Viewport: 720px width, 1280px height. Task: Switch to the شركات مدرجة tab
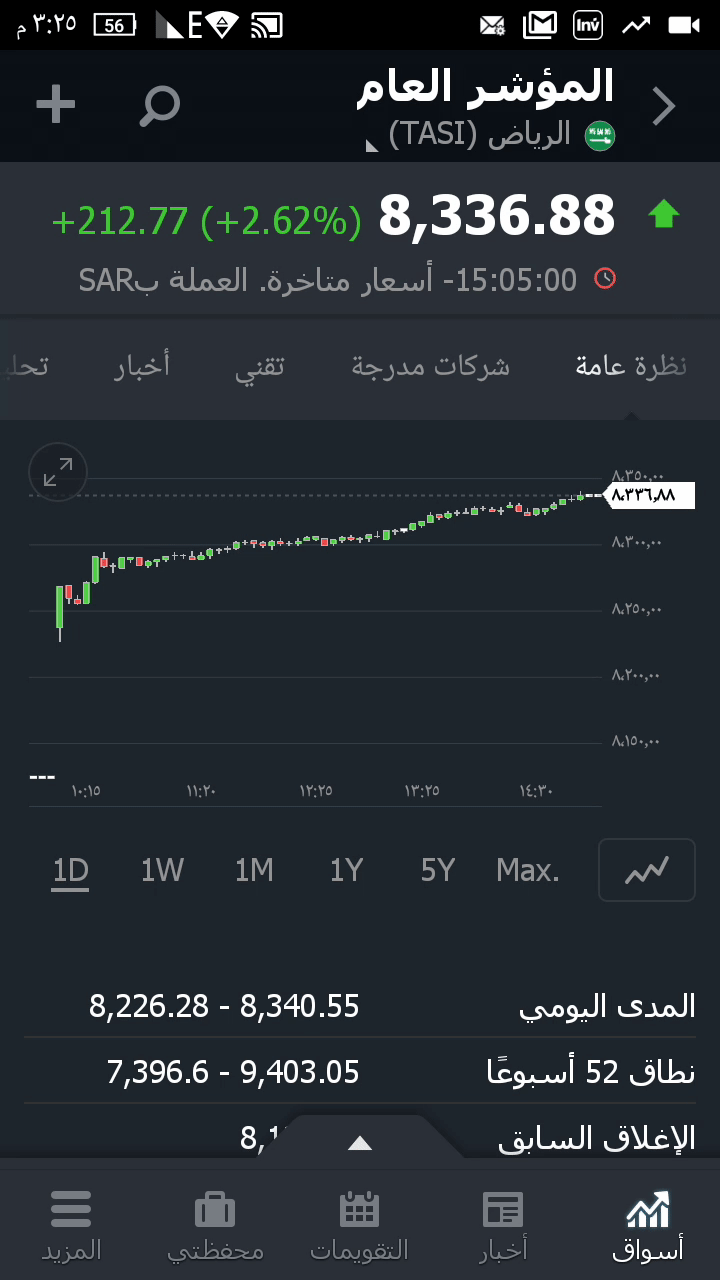[430, 367]
